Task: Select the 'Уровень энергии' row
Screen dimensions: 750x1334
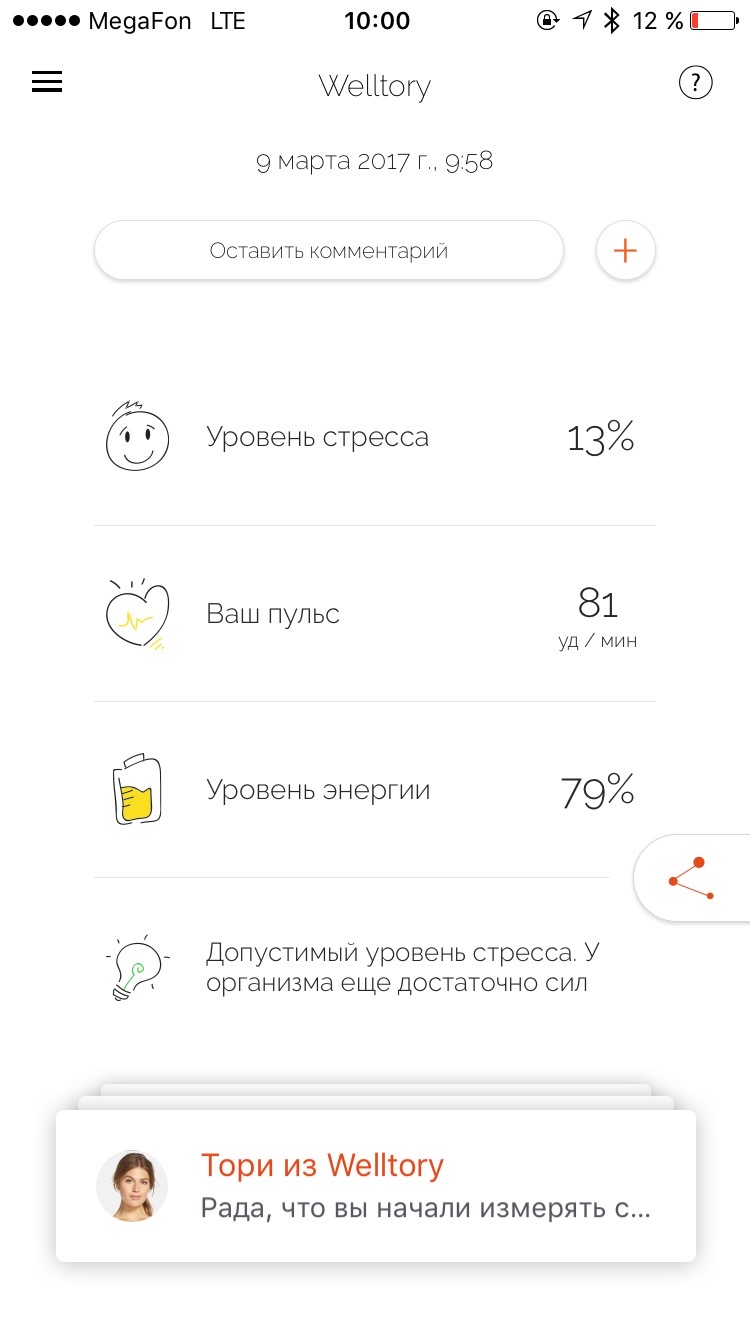Action: coord(374,790)
